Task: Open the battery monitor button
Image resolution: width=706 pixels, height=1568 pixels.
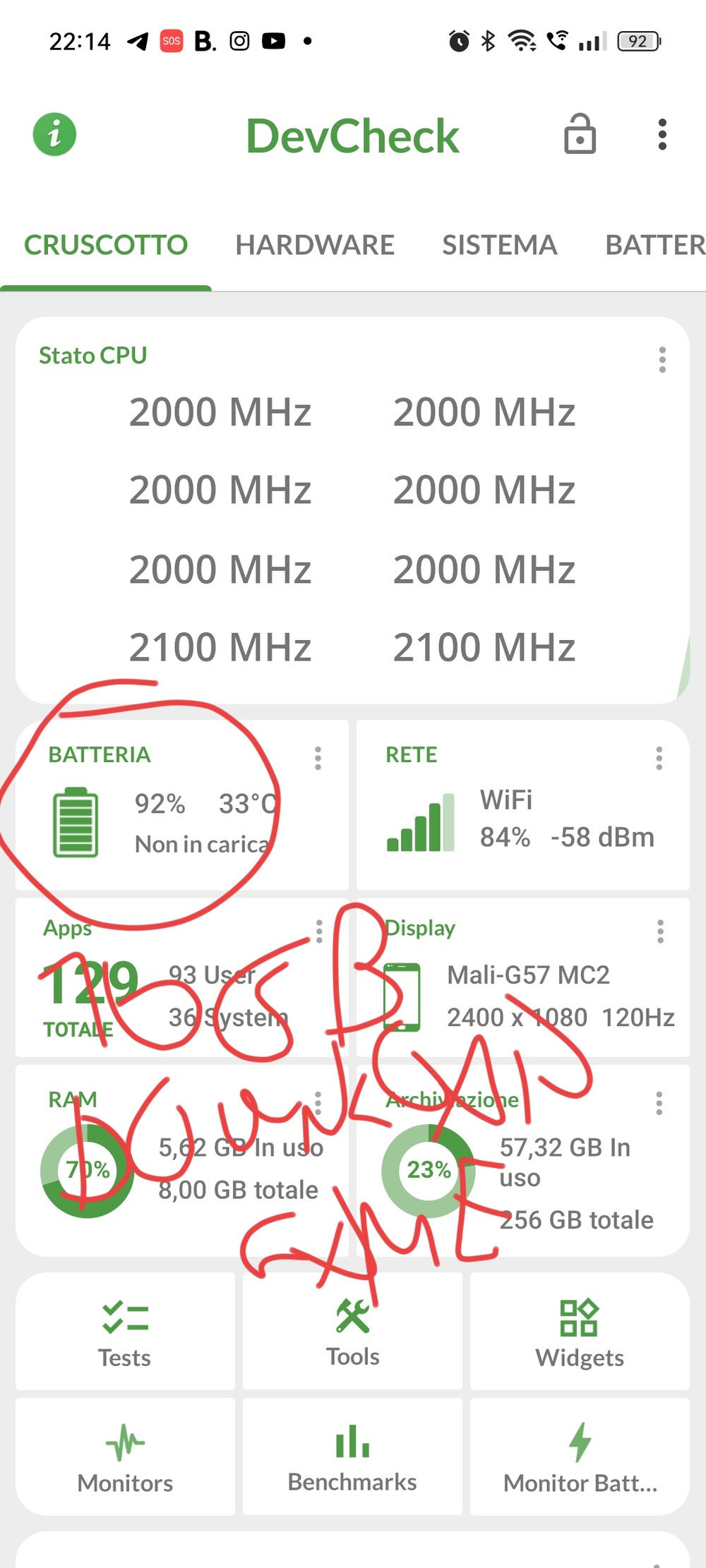Action: [x=580, y=1457]
